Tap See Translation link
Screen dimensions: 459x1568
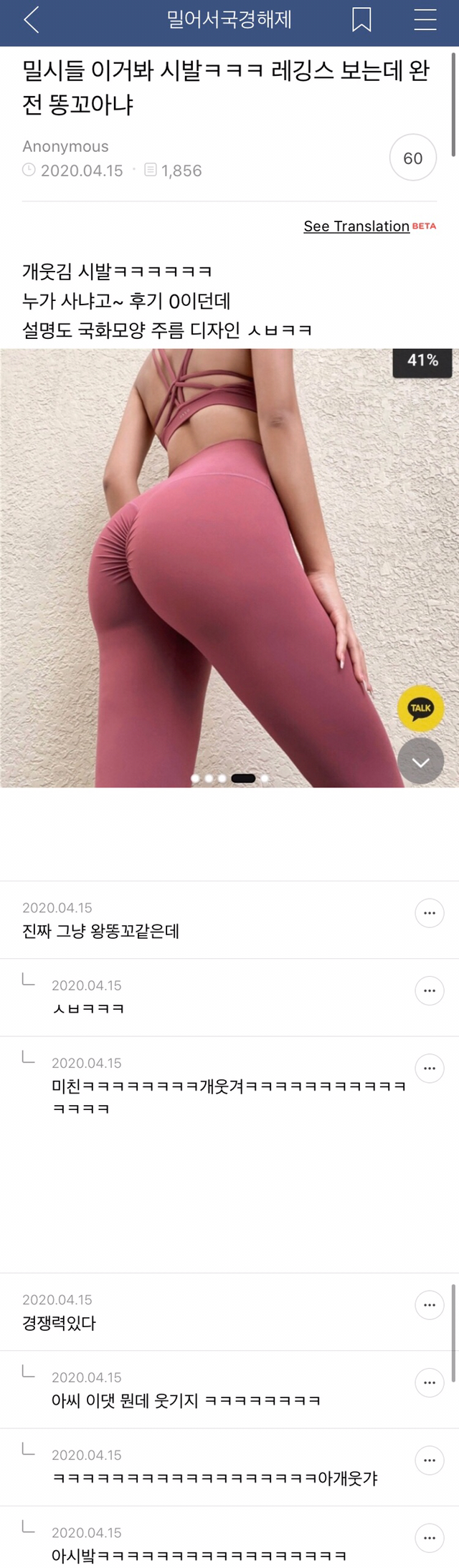pyautogui.click(x=356, y=226)
